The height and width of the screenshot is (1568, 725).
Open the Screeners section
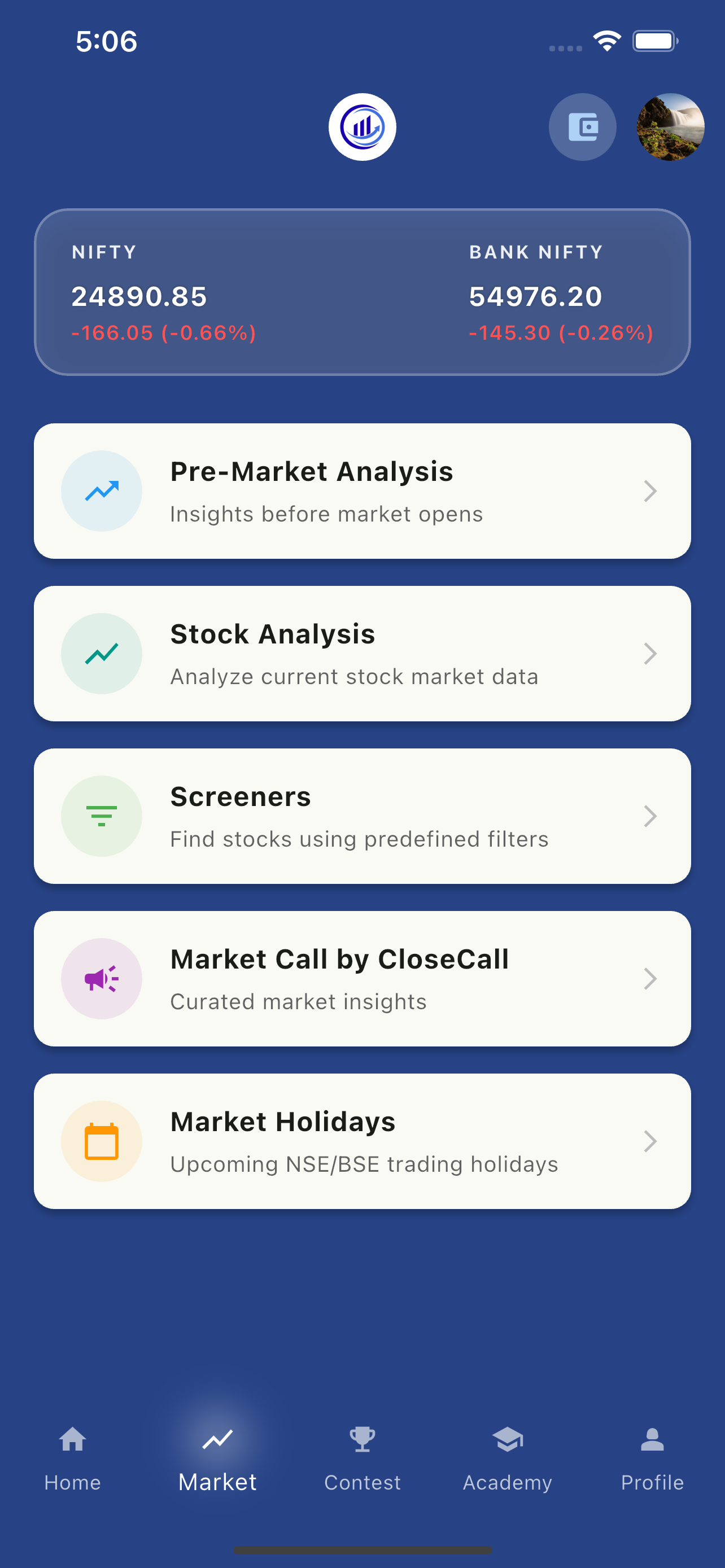pyautogui.click(x=362, y=816)
